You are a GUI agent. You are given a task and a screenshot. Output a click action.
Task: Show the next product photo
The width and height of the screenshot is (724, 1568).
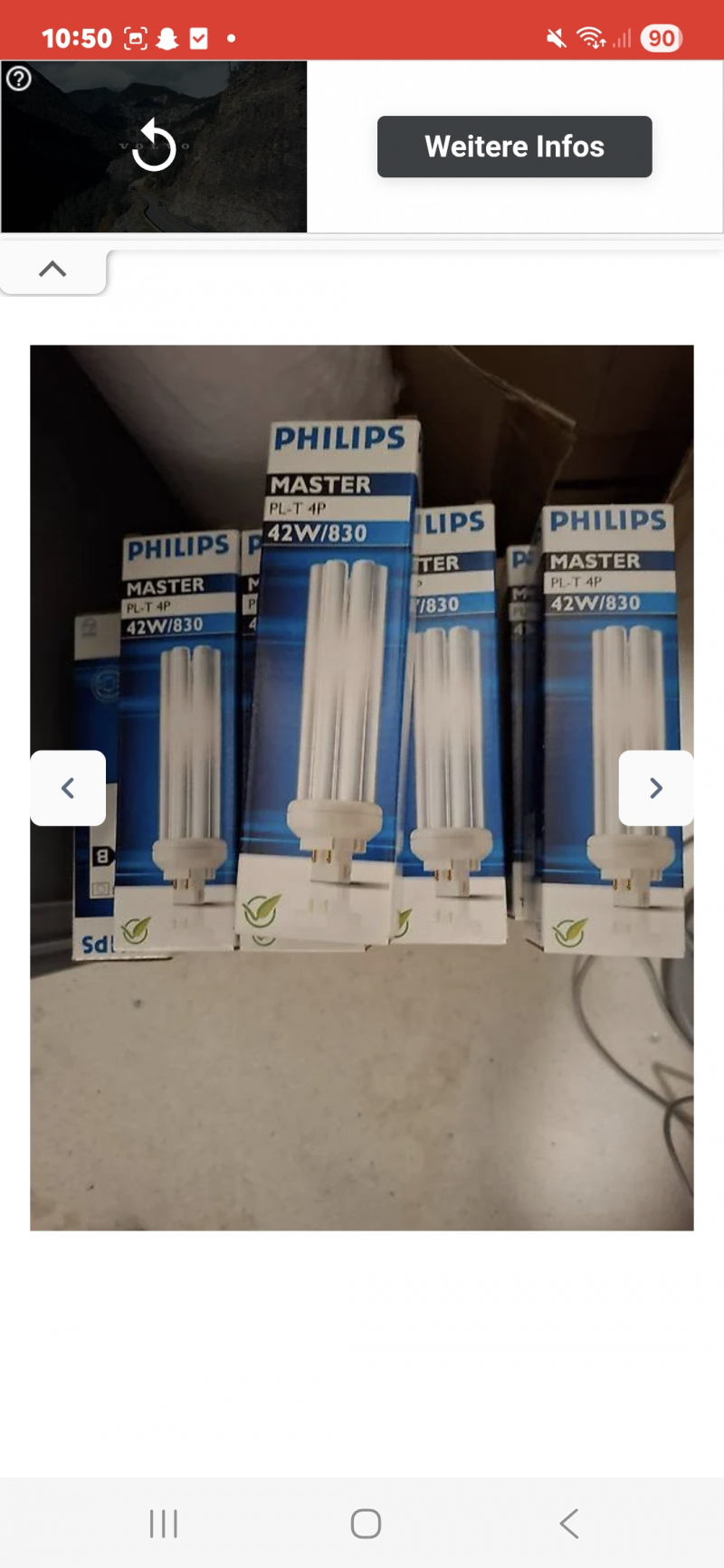656,788
